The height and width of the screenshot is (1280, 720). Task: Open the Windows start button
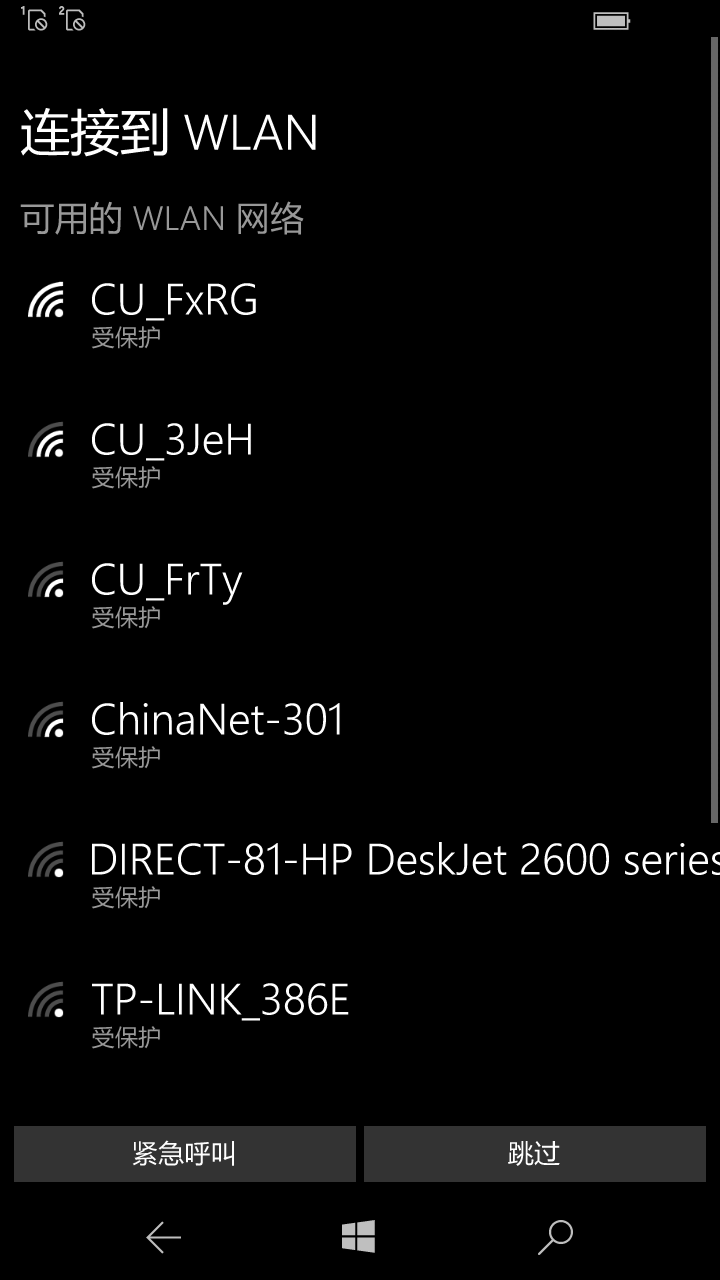pos(358,1237)
